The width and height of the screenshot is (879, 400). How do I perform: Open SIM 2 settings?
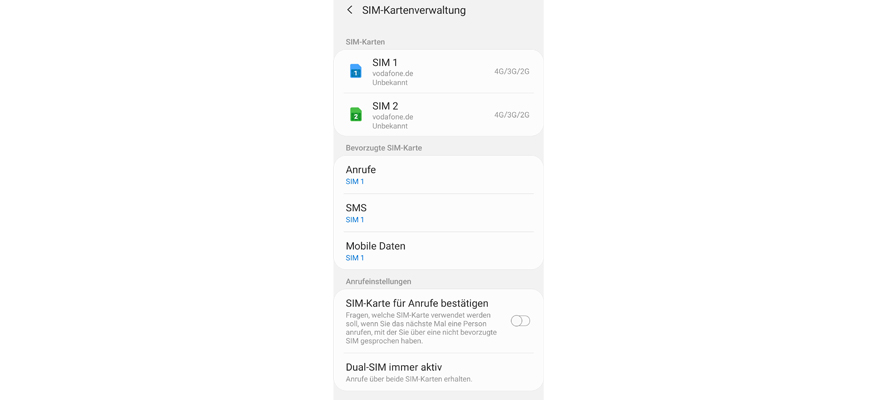click(x=438, y=115)
